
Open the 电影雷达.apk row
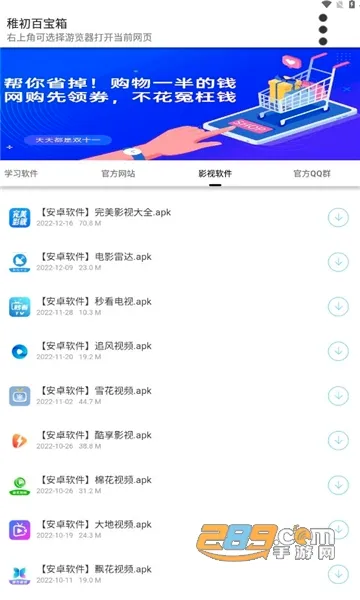(180, 262)
